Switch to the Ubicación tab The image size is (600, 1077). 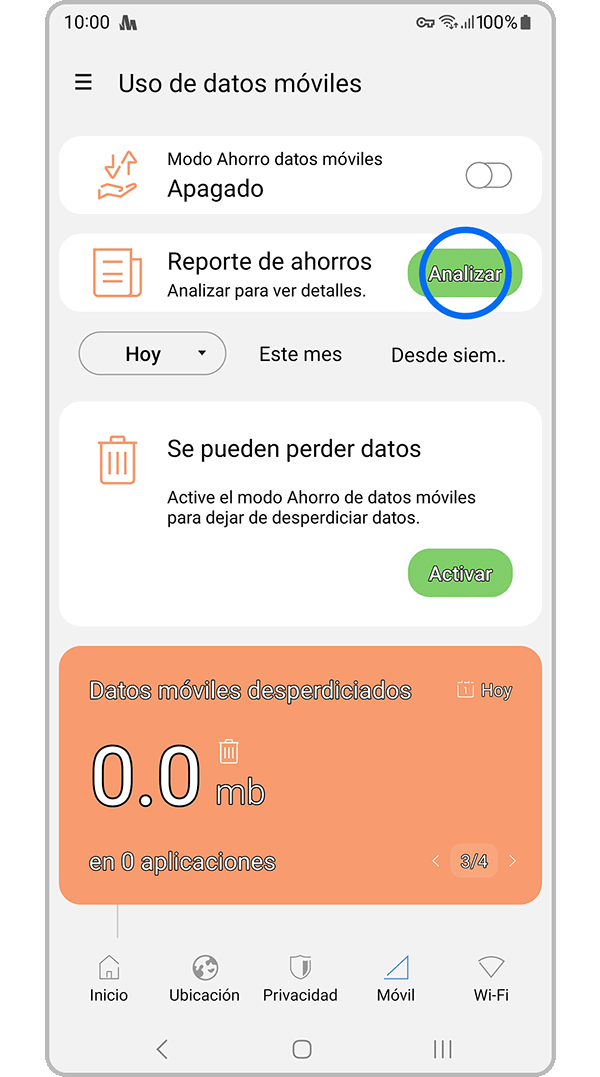coord(204,978)
